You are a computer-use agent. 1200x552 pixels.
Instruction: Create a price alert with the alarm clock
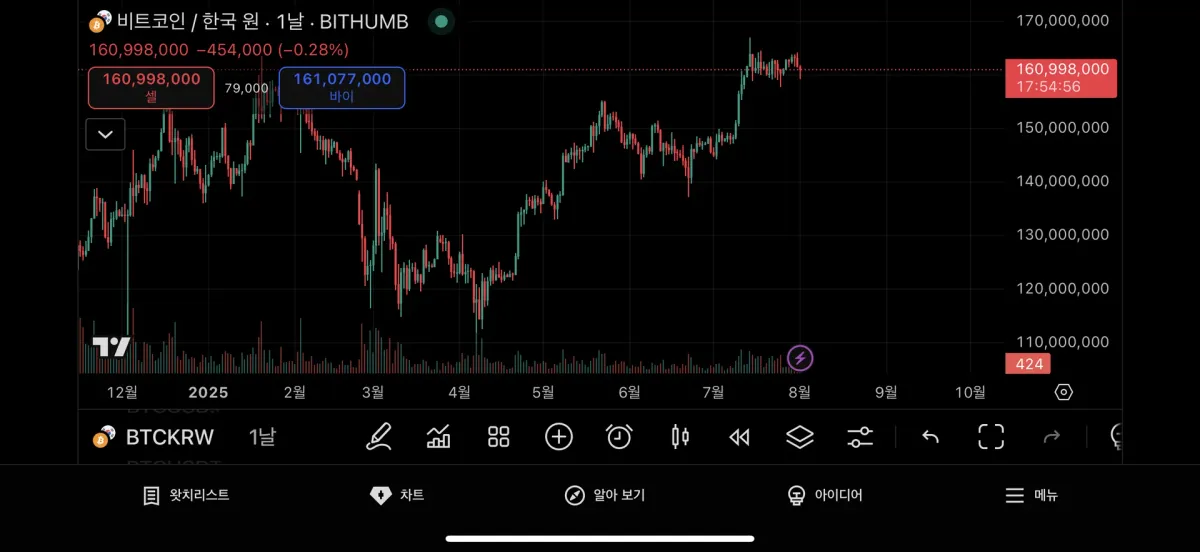pyautogui.click(x=619, y=437)
